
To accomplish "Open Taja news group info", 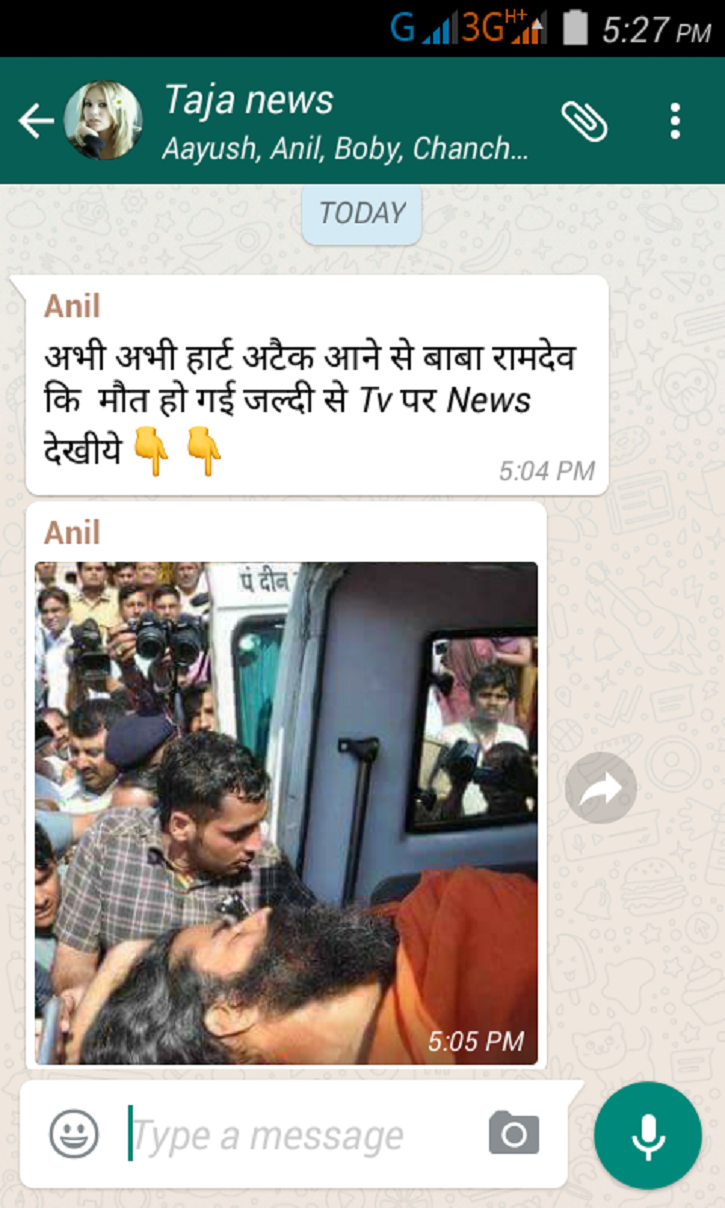I will (x=345, y=122).
